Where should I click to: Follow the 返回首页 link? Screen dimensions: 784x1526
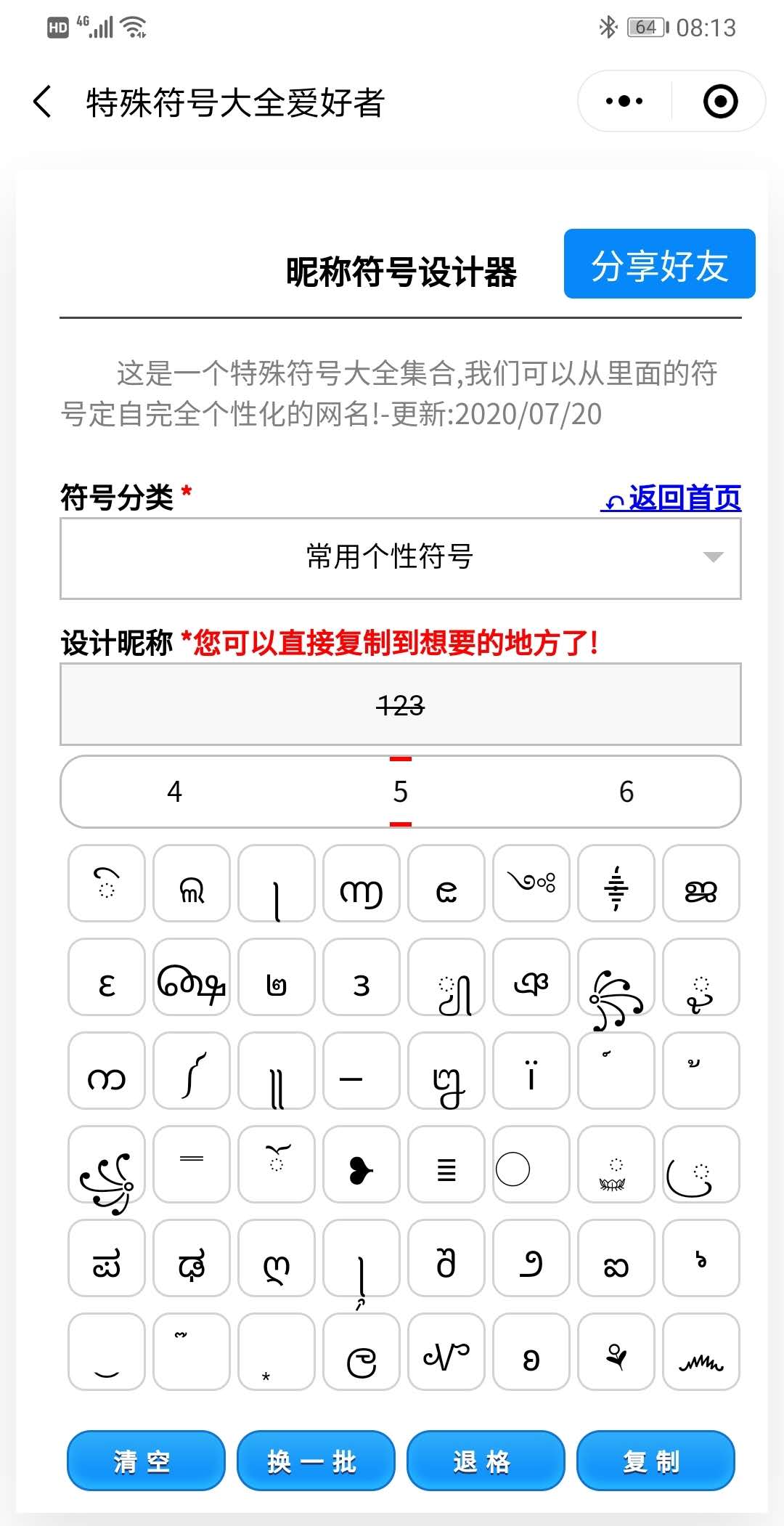point(671,498)
